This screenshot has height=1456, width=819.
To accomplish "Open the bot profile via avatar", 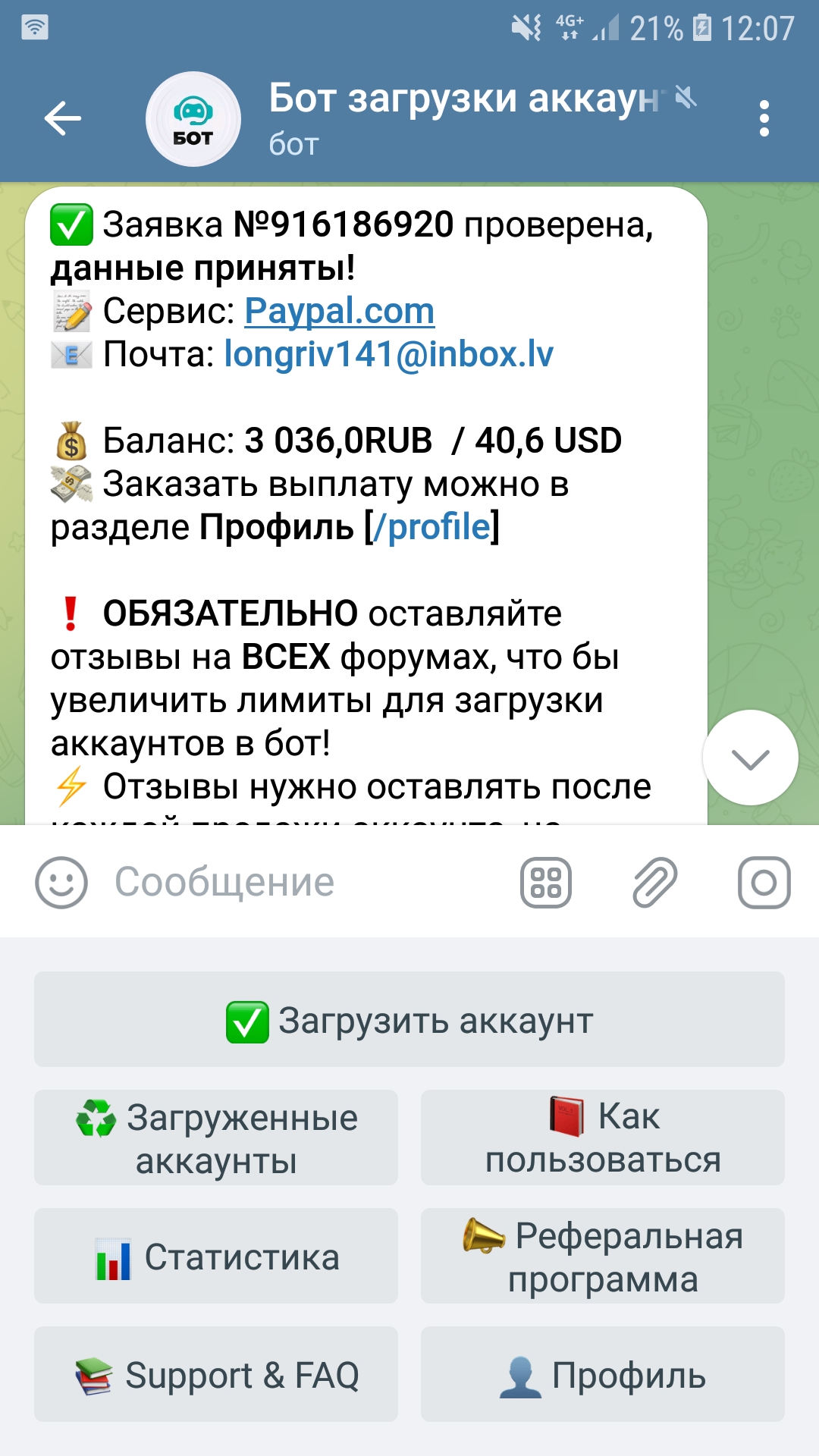I will [x=193, y=119].
